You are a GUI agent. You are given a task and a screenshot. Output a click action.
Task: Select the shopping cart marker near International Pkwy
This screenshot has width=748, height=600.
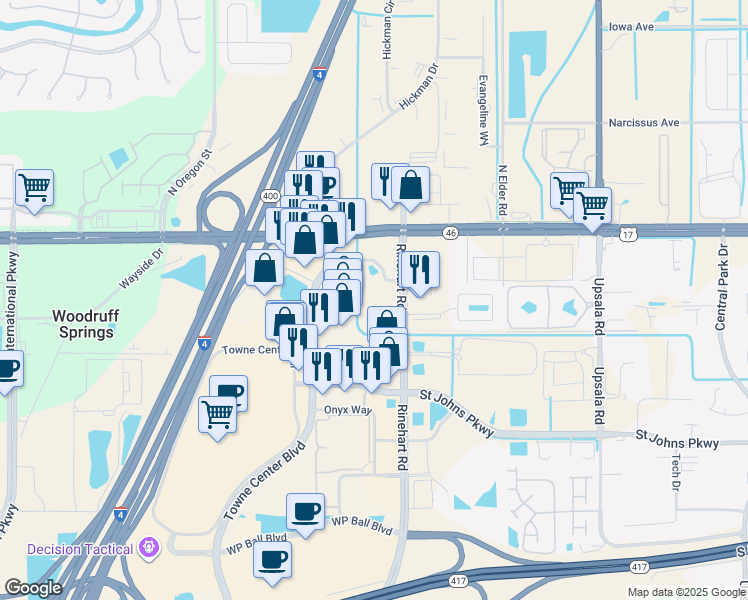click(x=34, y=186)
